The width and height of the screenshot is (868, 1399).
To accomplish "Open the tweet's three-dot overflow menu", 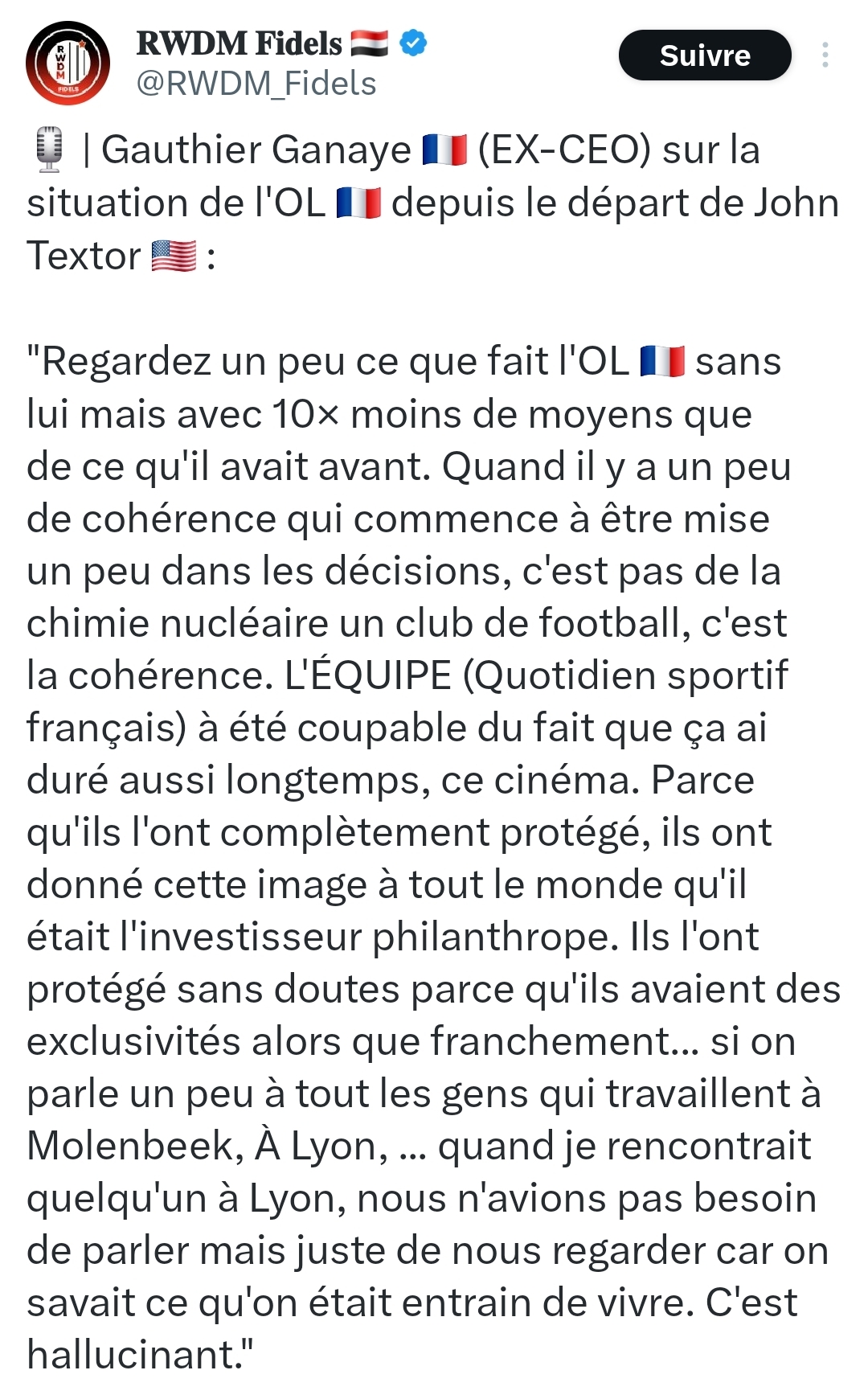I will pos(825,55).
